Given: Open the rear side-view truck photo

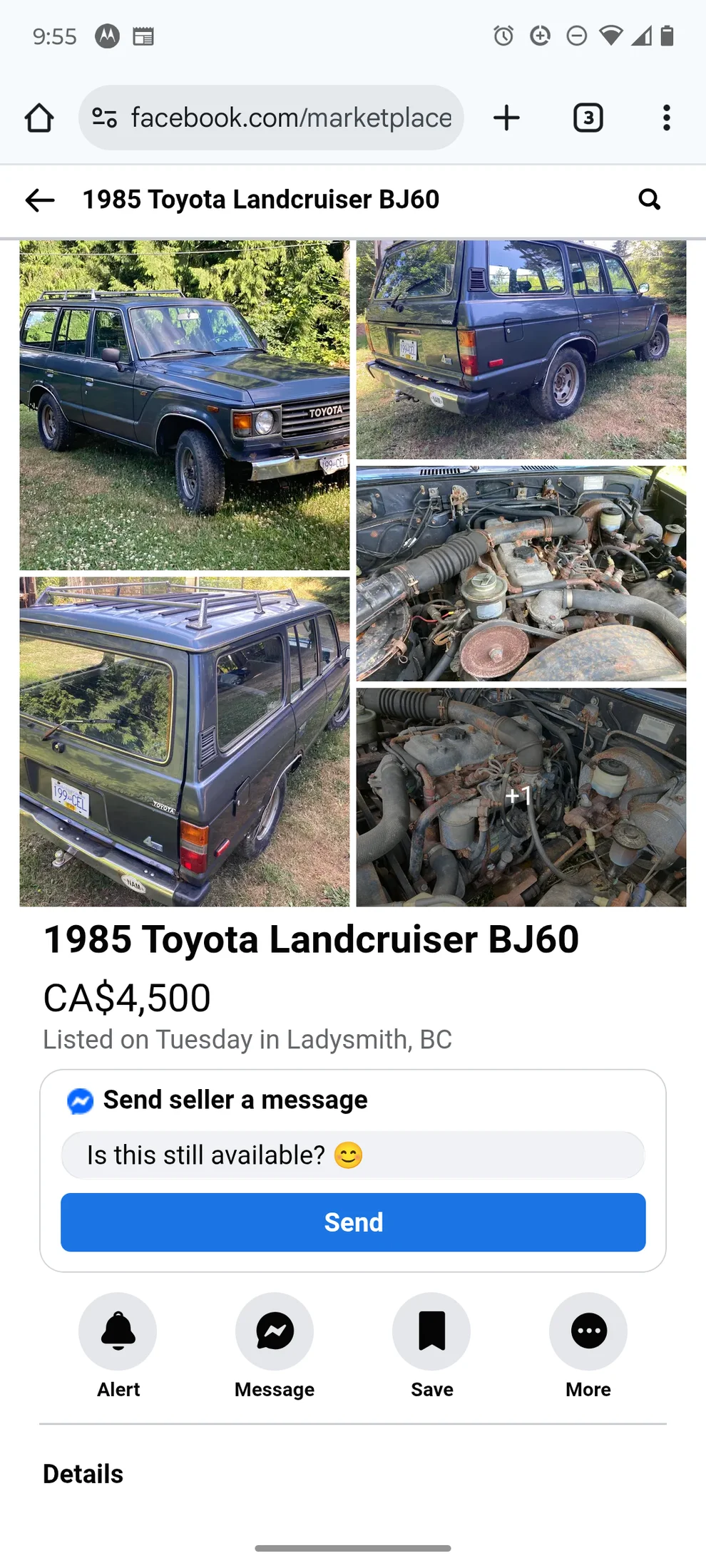Looking at the screenshot, I should (x=521, y=349).
